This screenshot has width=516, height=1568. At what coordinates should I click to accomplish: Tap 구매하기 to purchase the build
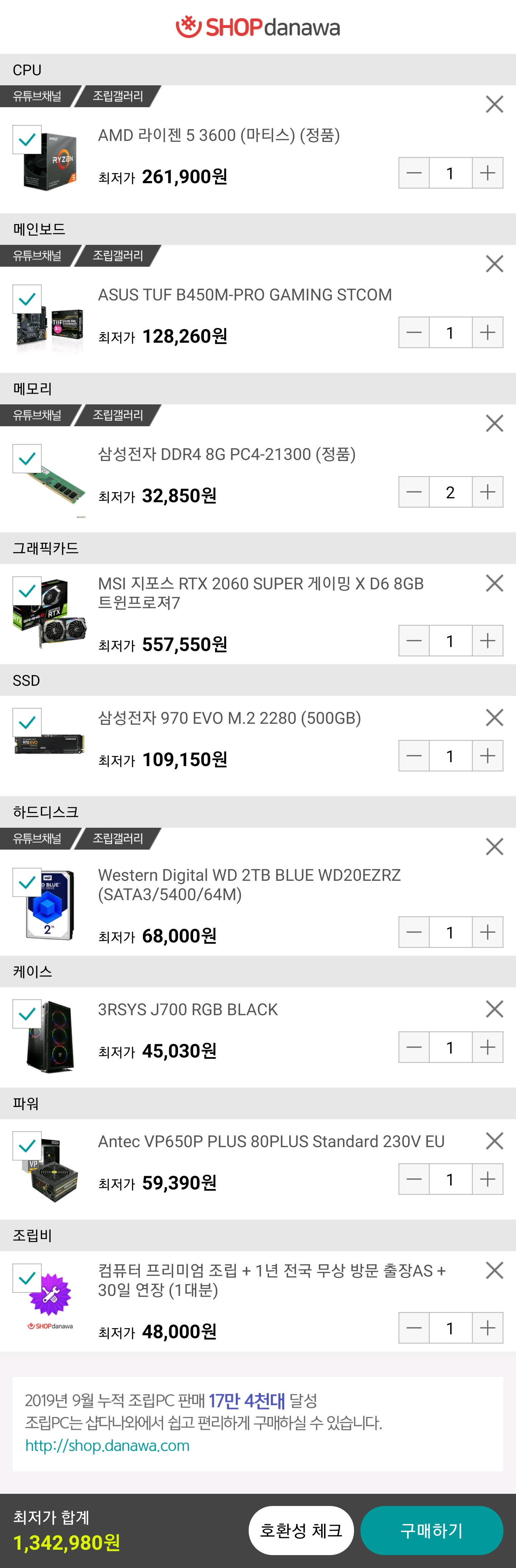[431, 1530]
